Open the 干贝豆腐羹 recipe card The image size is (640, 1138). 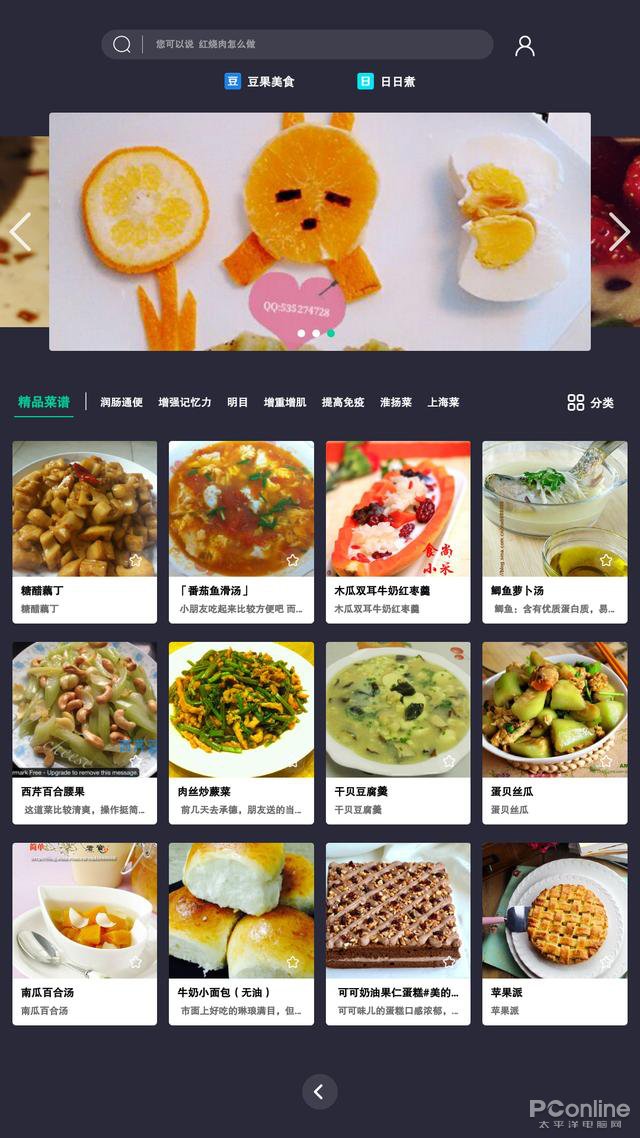click(398, 731)
